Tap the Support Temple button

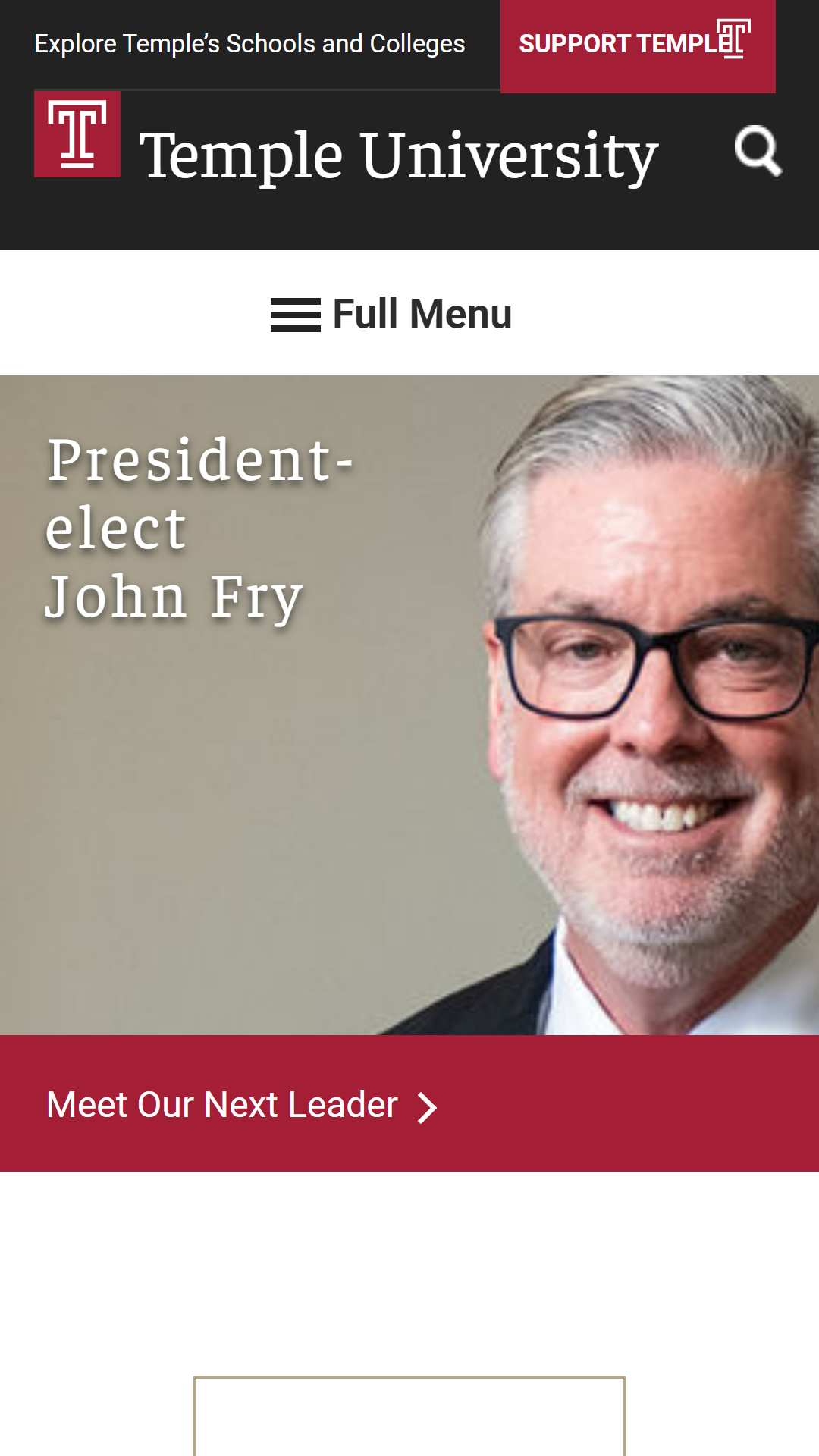pyautogui.click(x=635, y=45)
